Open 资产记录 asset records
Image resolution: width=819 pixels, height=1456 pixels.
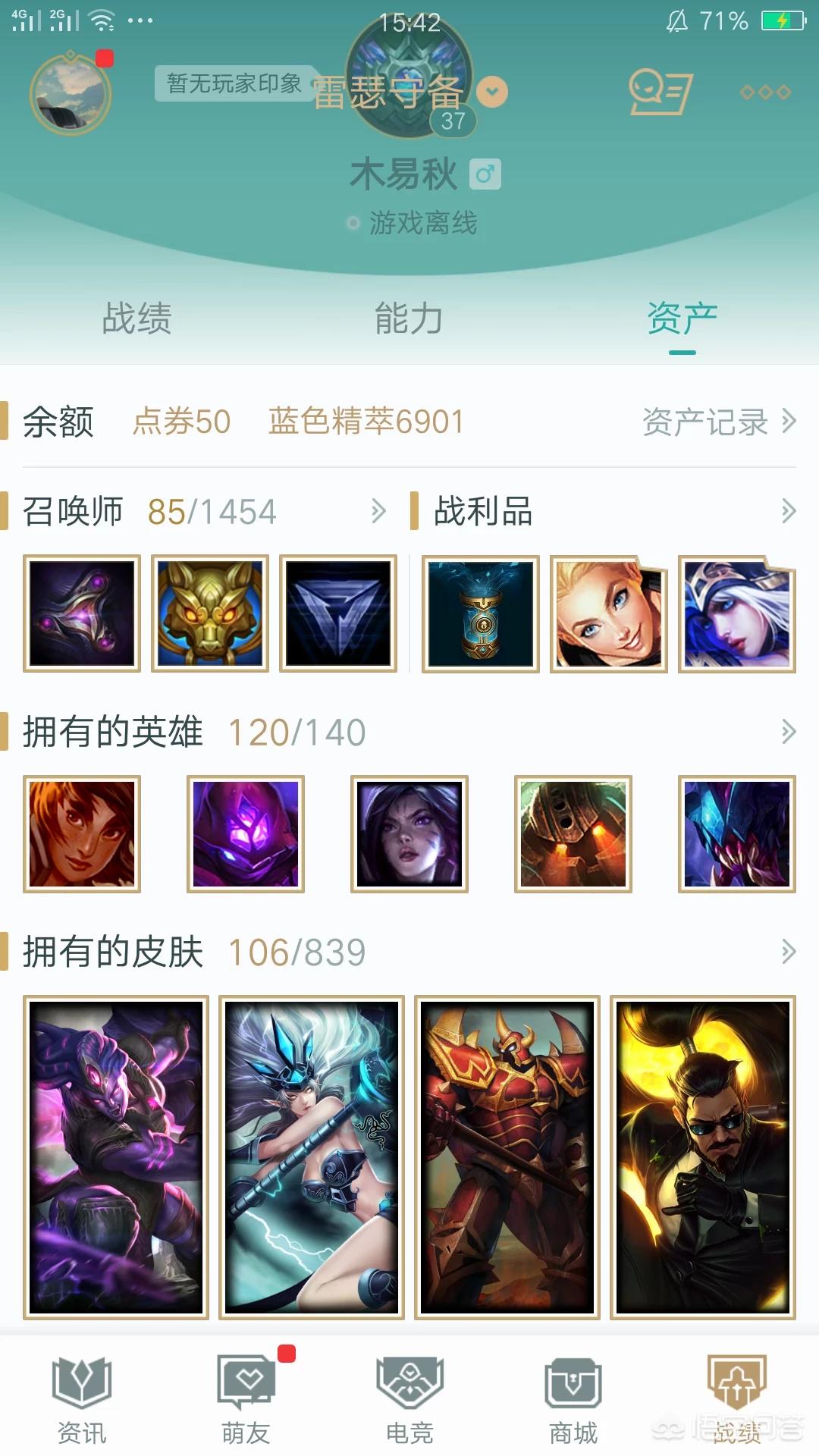tap(719, 422)
